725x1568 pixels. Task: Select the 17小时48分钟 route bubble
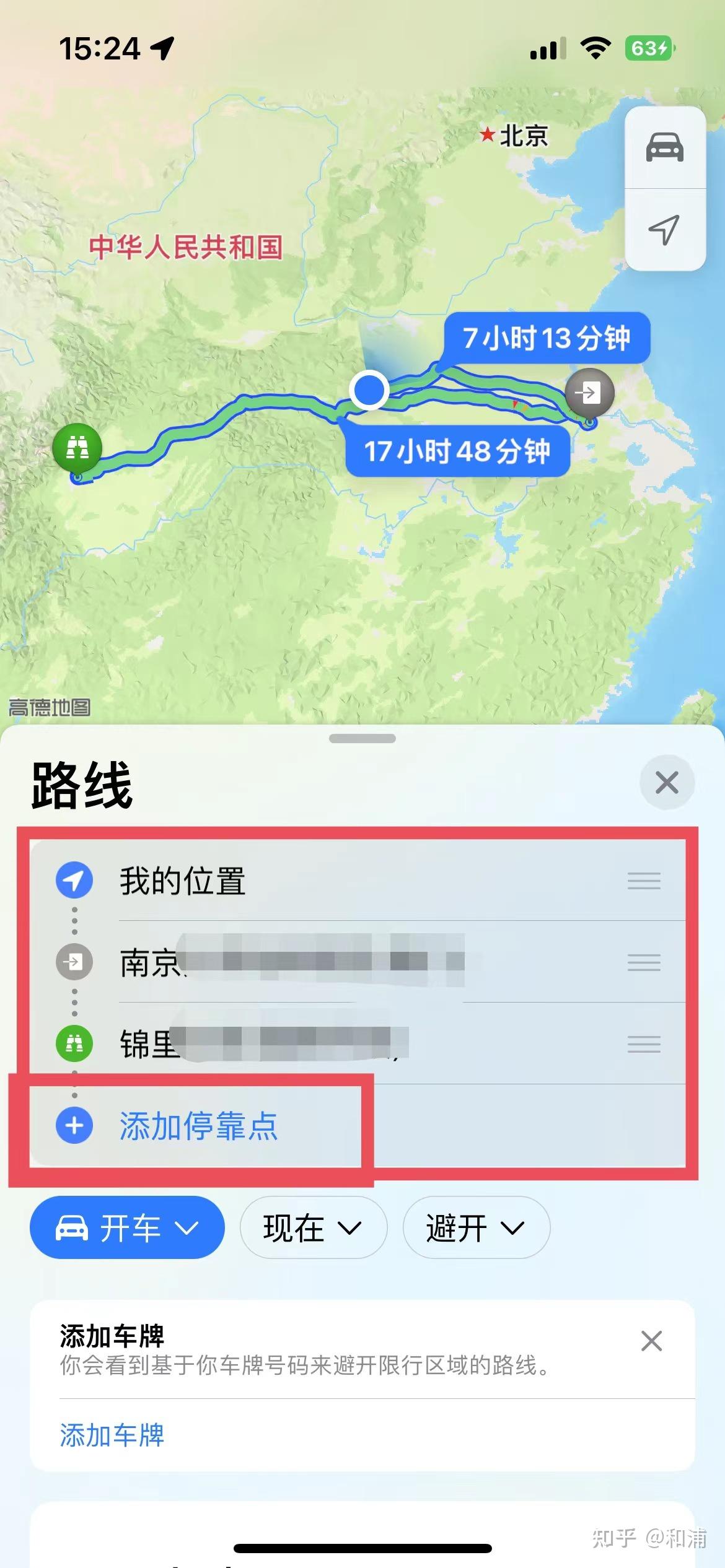tap(457, 451)
